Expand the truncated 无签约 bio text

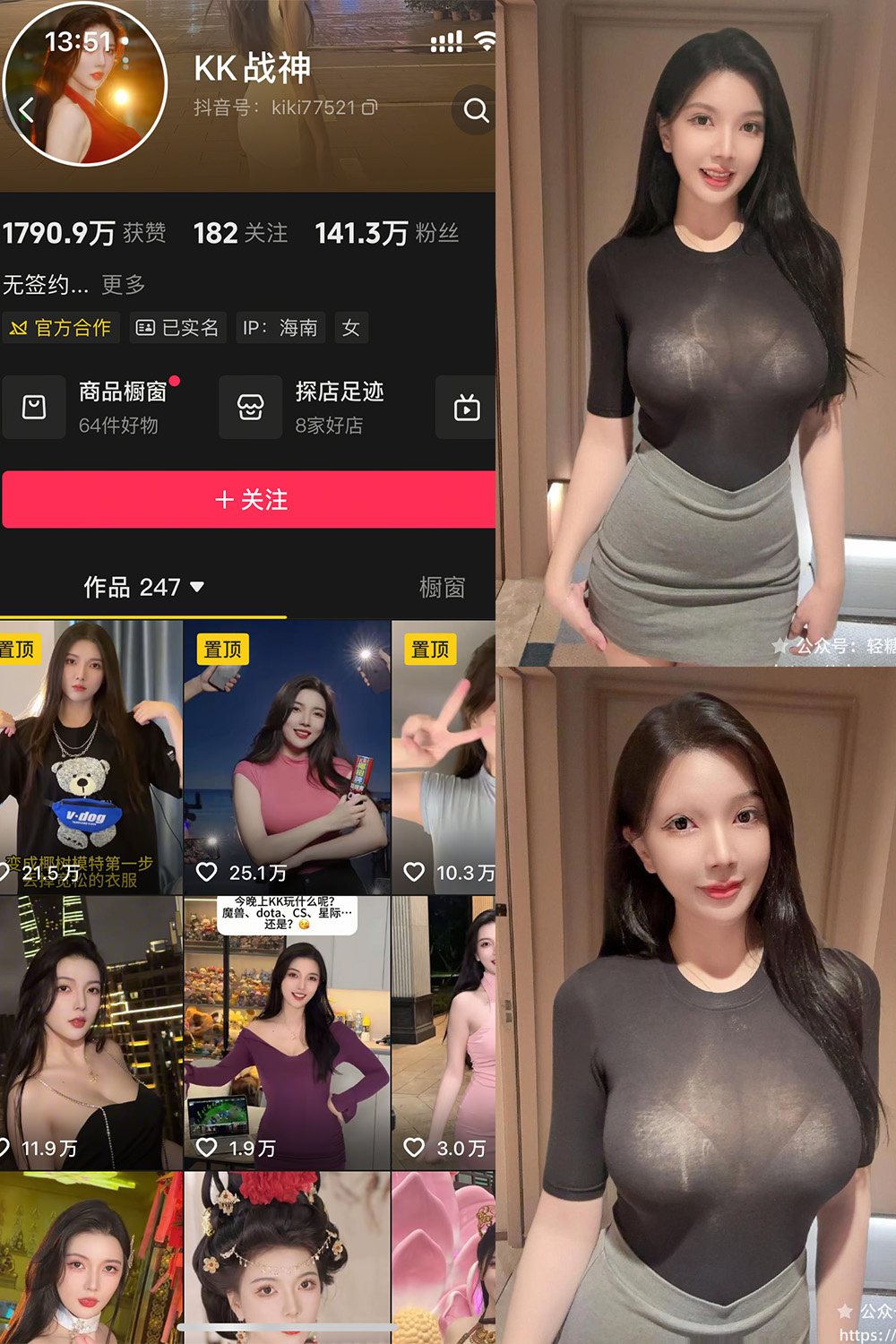tap(43, 284)
